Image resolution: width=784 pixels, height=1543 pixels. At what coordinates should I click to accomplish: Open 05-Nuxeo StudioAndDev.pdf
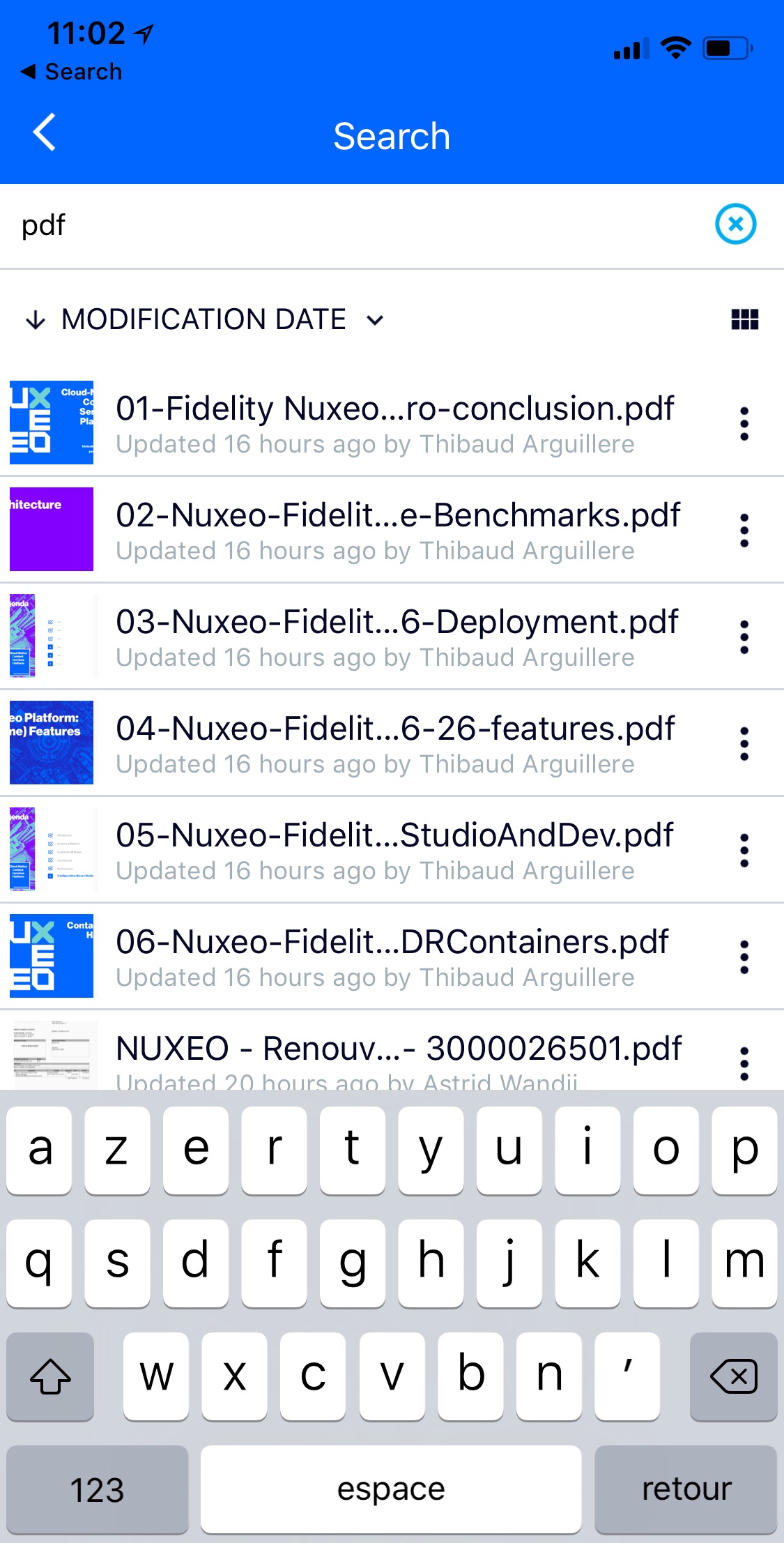pyautogui.click(x=392, y=850)
